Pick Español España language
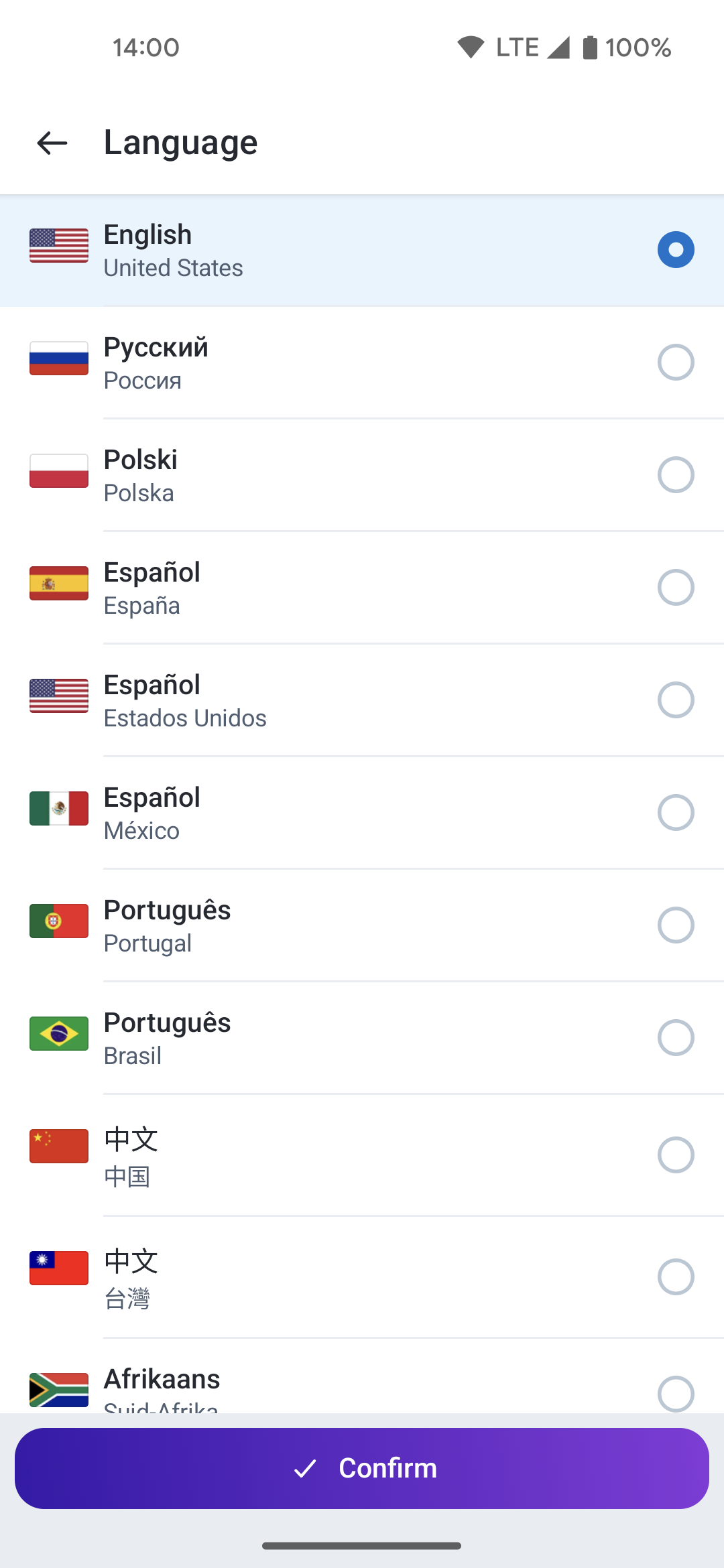This screenshot has width=724, height=1568. (362, 588)
